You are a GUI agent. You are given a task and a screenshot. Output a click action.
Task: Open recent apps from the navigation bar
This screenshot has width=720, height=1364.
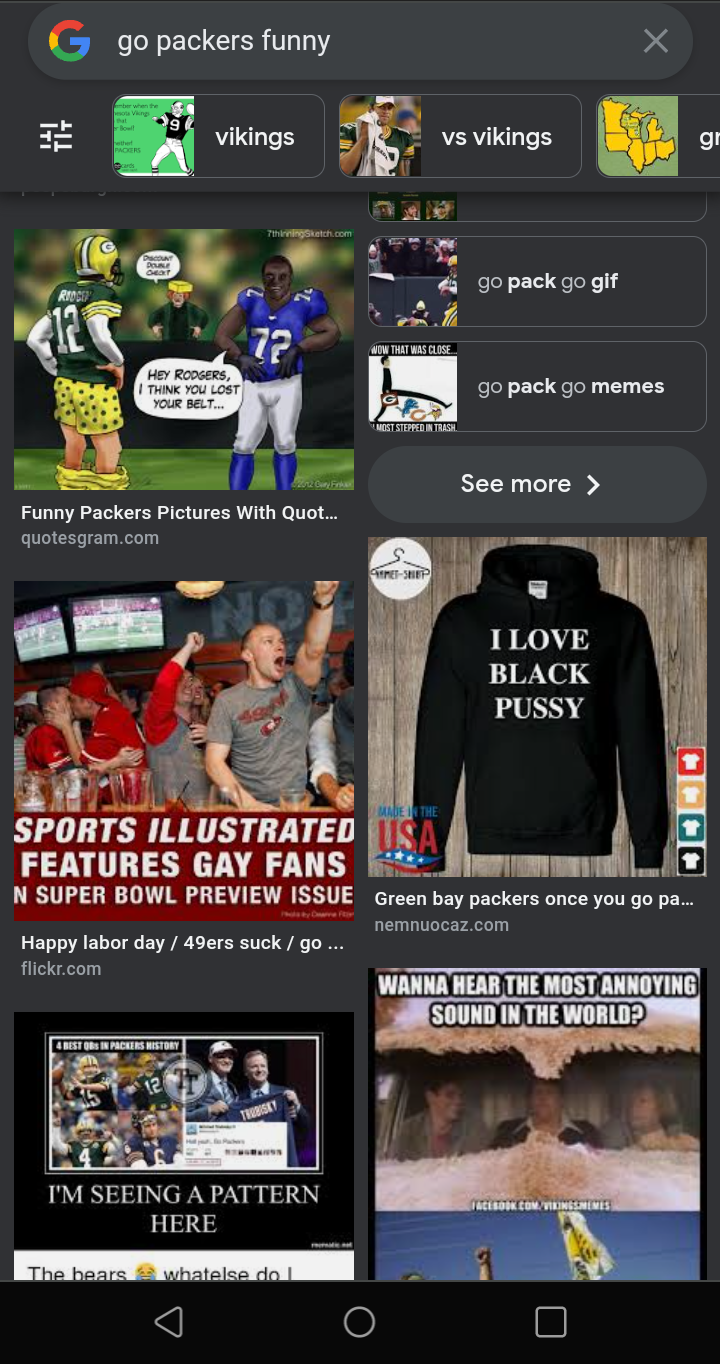(551, 1322)
